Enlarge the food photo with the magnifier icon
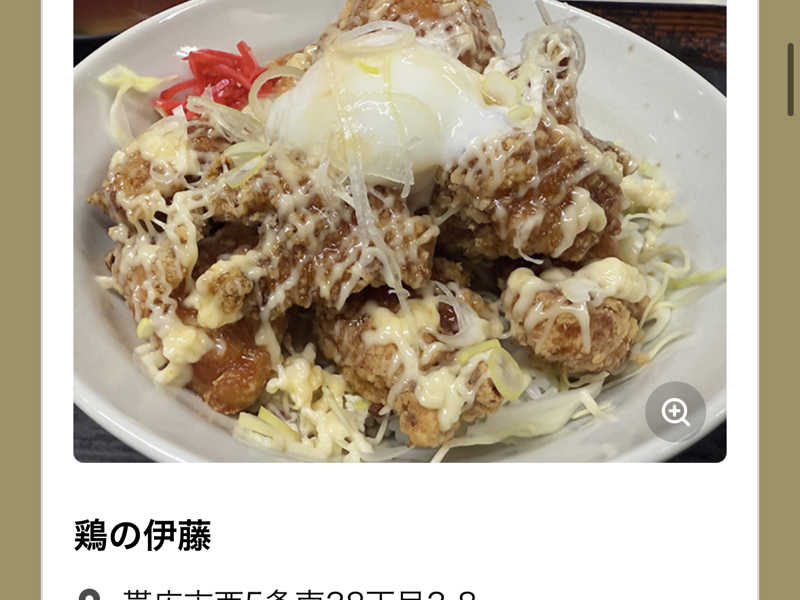The height and width of the screenshot is (600, 800). [x=675, y=412]
